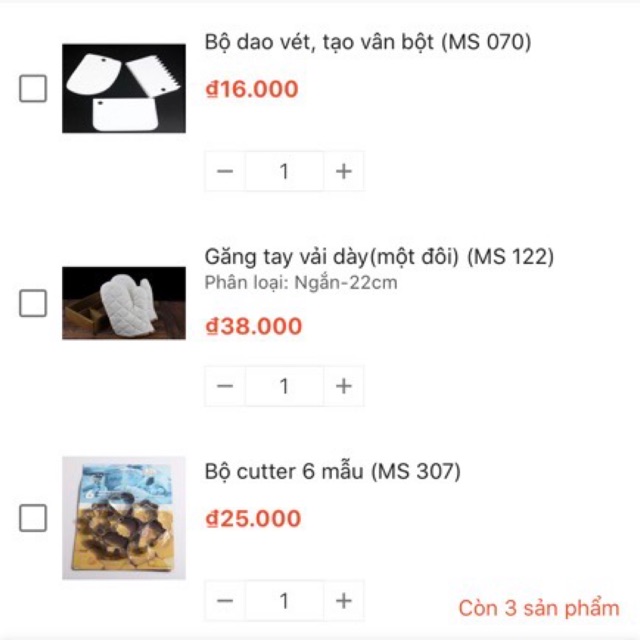Decrease quantity of Găng tay vải dày

point(225,386)
